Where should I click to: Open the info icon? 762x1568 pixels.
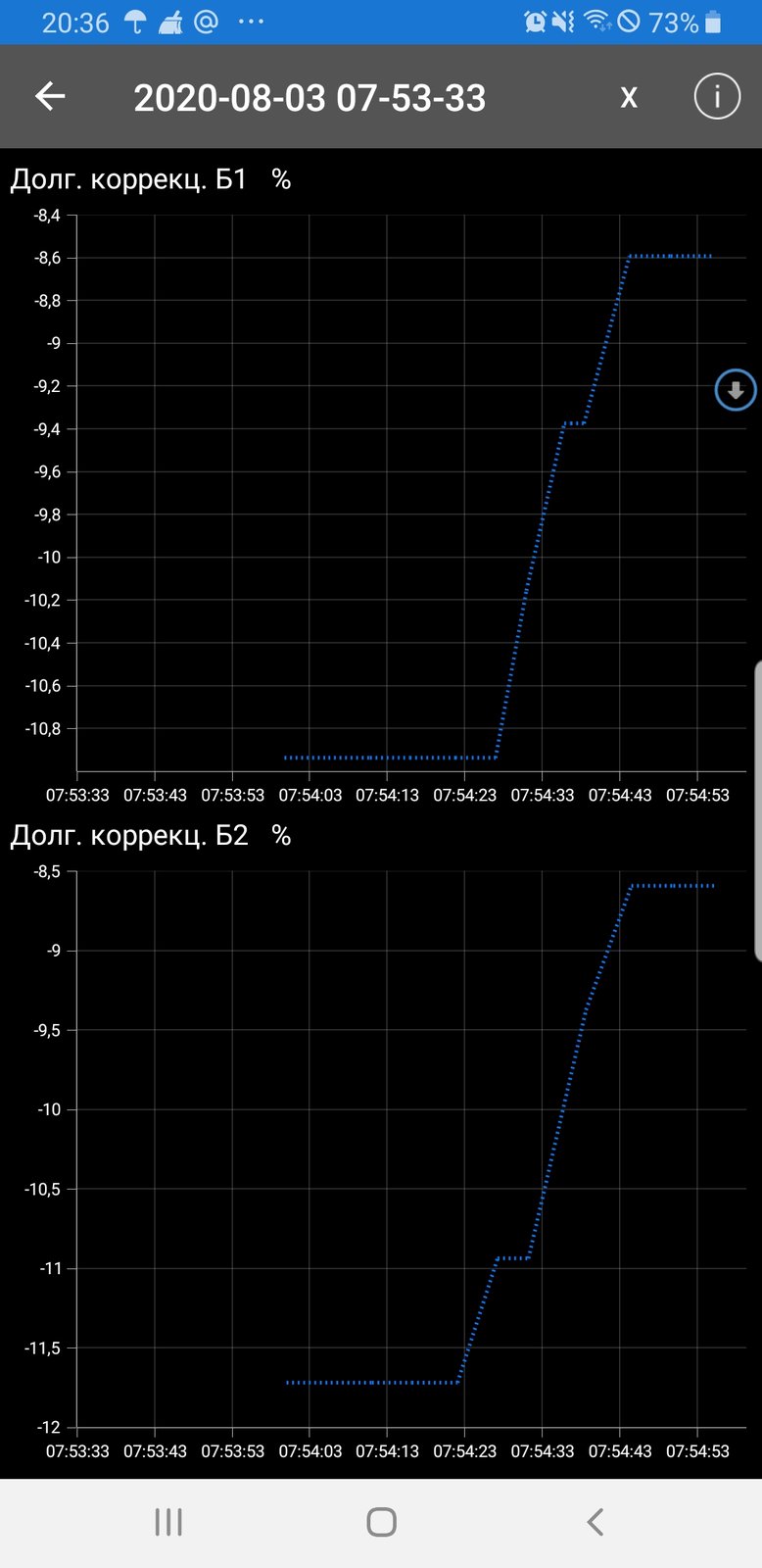point(717,96)
